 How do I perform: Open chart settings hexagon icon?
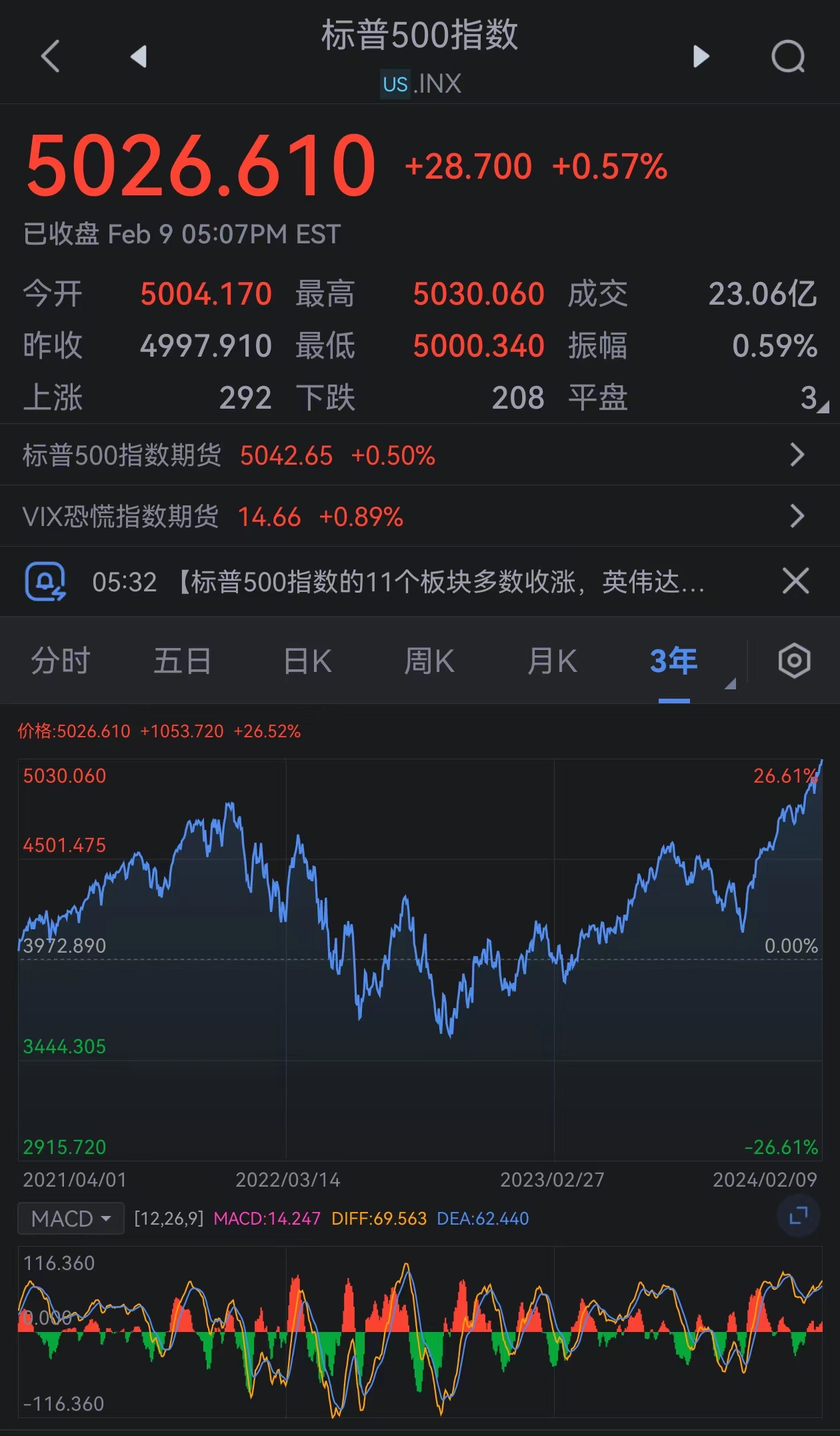pyautogui.click(x=794, y=661)
